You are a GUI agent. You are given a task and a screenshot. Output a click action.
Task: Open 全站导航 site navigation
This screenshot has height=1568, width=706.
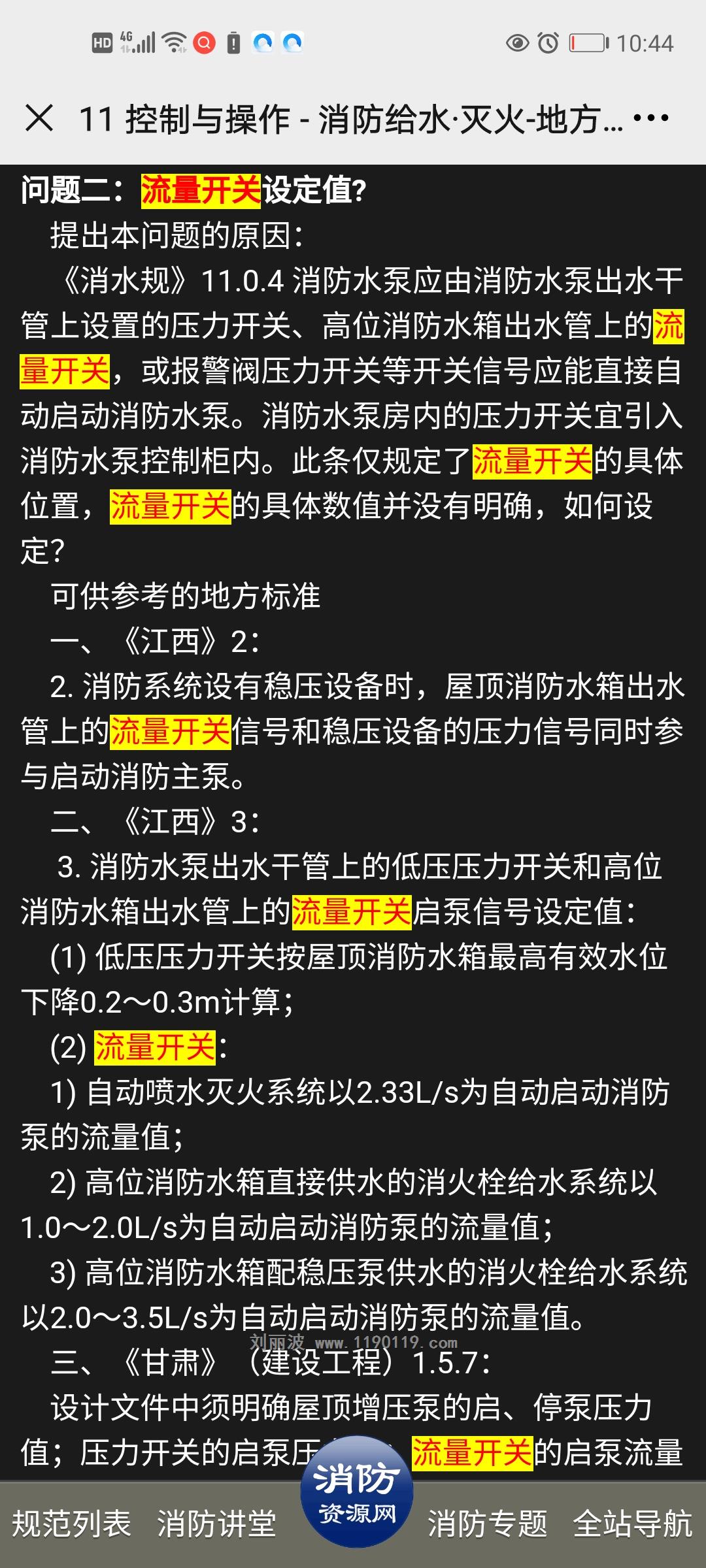coord(632,1524)
